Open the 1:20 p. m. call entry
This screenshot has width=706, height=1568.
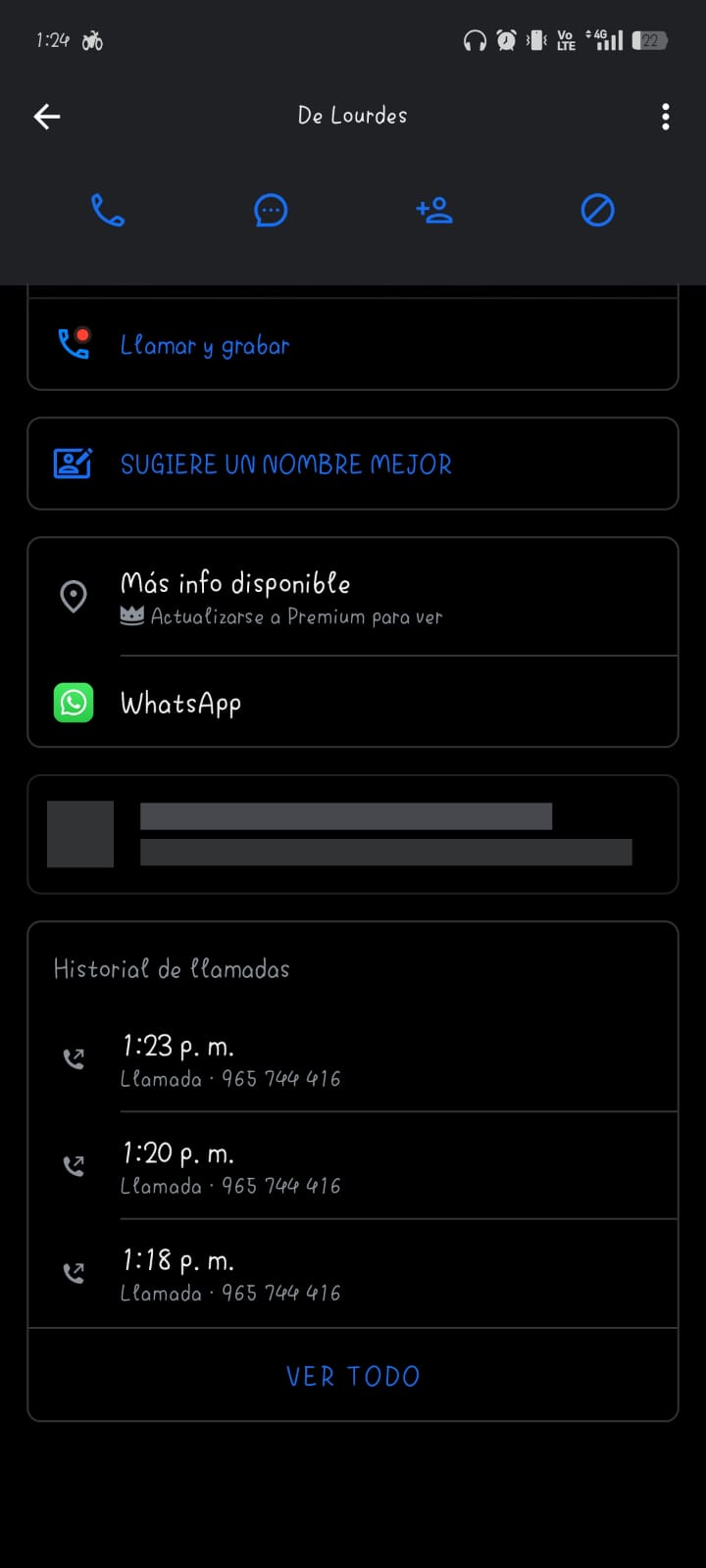[353, 1167]
